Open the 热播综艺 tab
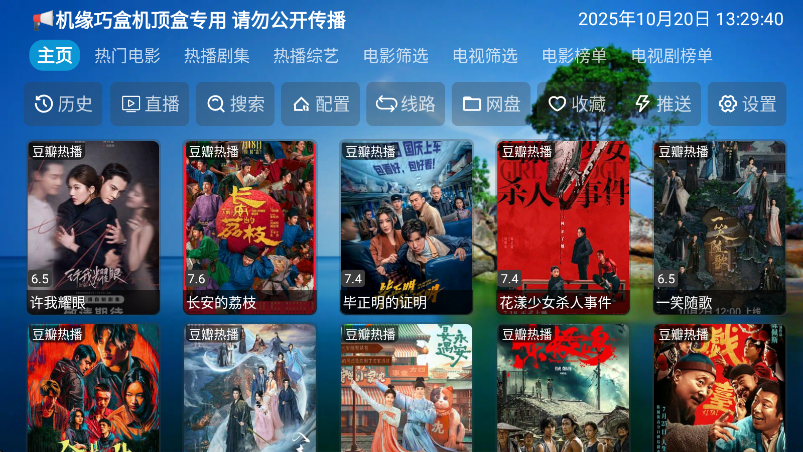Screen dimensions: 803x452 point(306,56)
